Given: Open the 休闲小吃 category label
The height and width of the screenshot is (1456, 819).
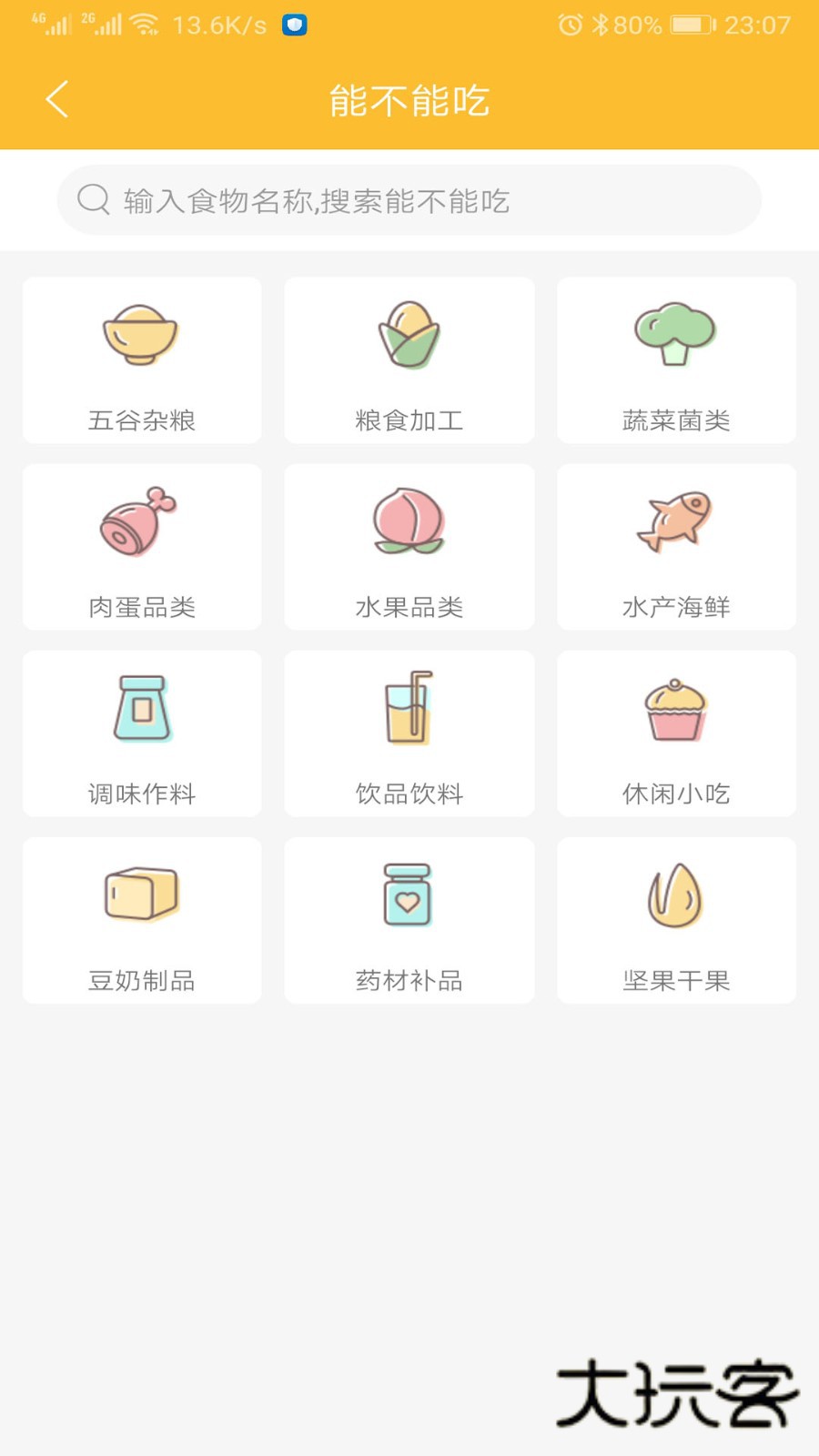Looking at the screenshot, I should pyautogui.click(x=675, y=794).
